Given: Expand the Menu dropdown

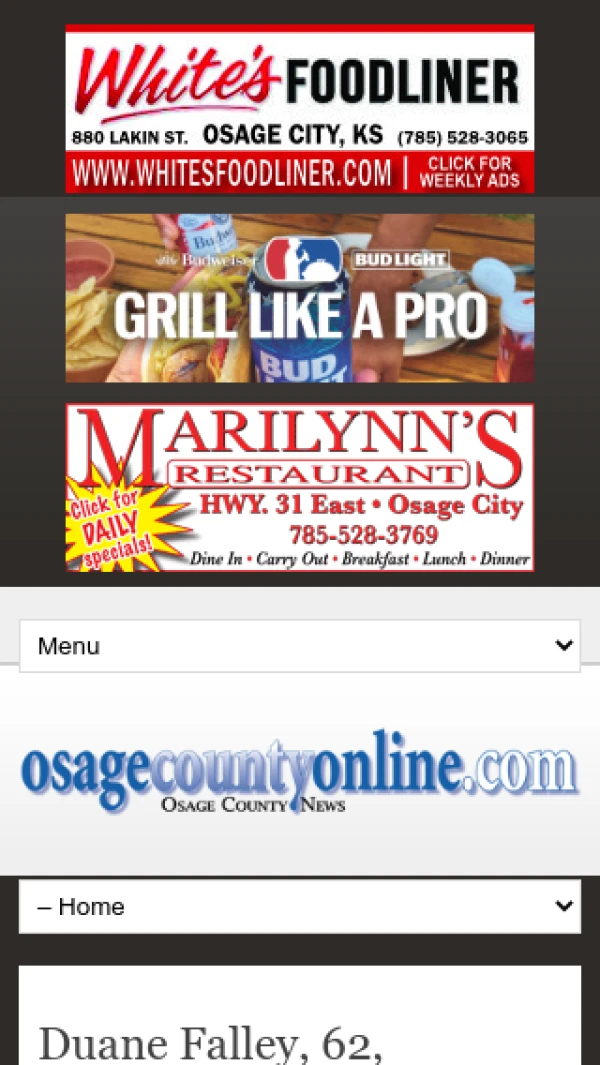Looking at the screenshot, I should point(299,646).
